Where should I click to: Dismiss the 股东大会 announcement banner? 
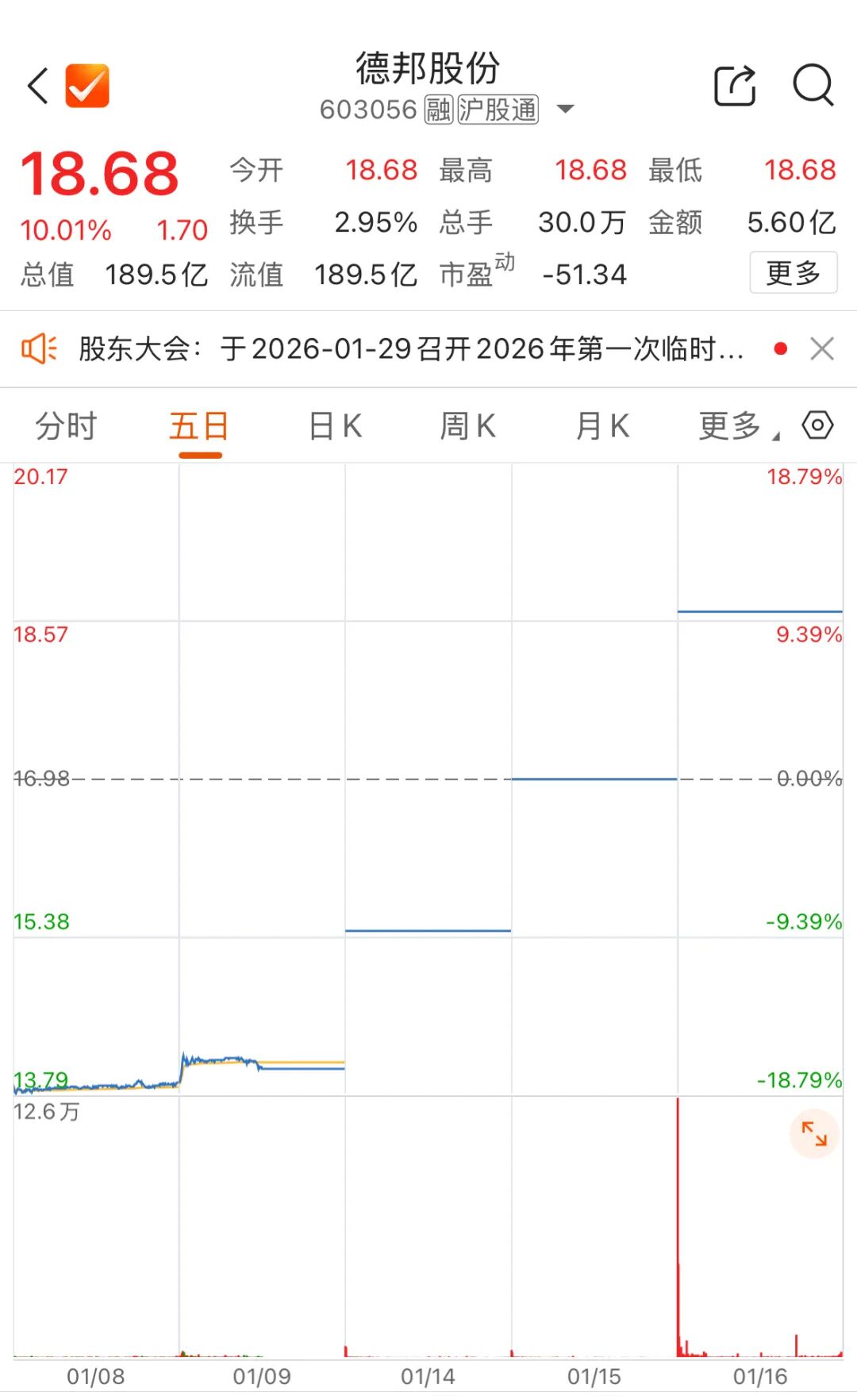822,348
